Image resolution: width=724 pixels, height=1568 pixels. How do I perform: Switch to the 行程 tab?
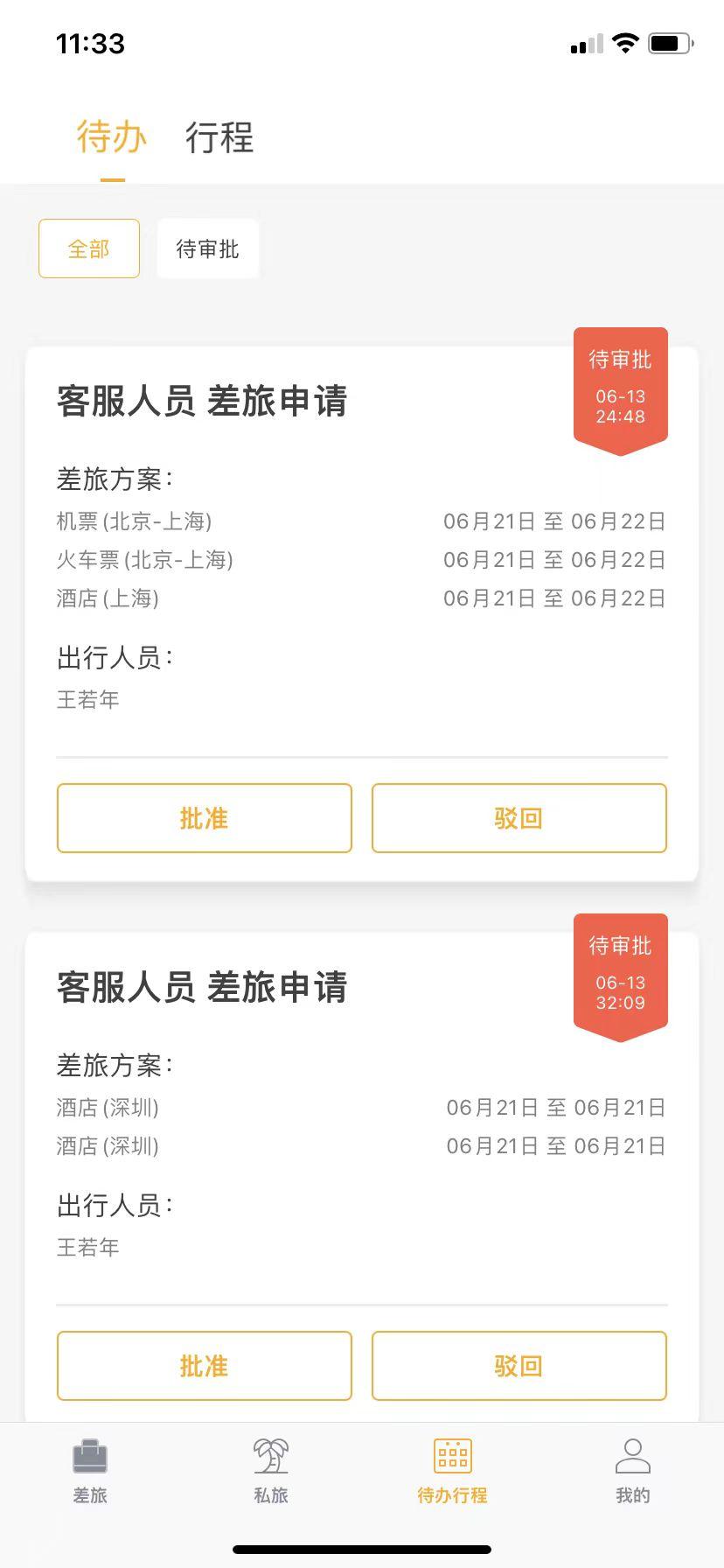[219, 138]
